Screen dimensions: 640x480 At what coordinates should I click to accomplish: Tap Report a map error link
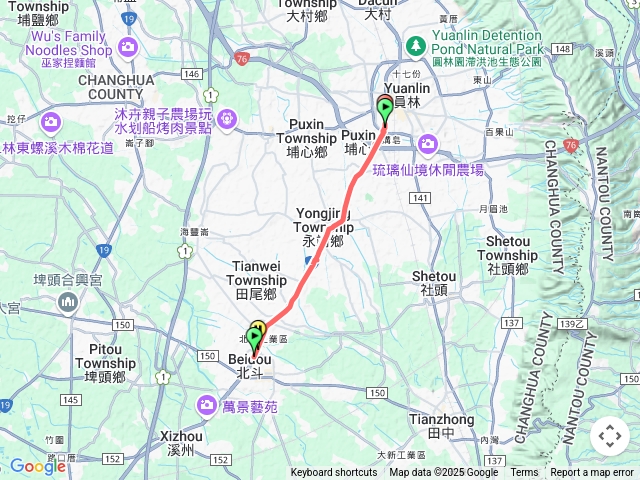click(x=593, y=473)
